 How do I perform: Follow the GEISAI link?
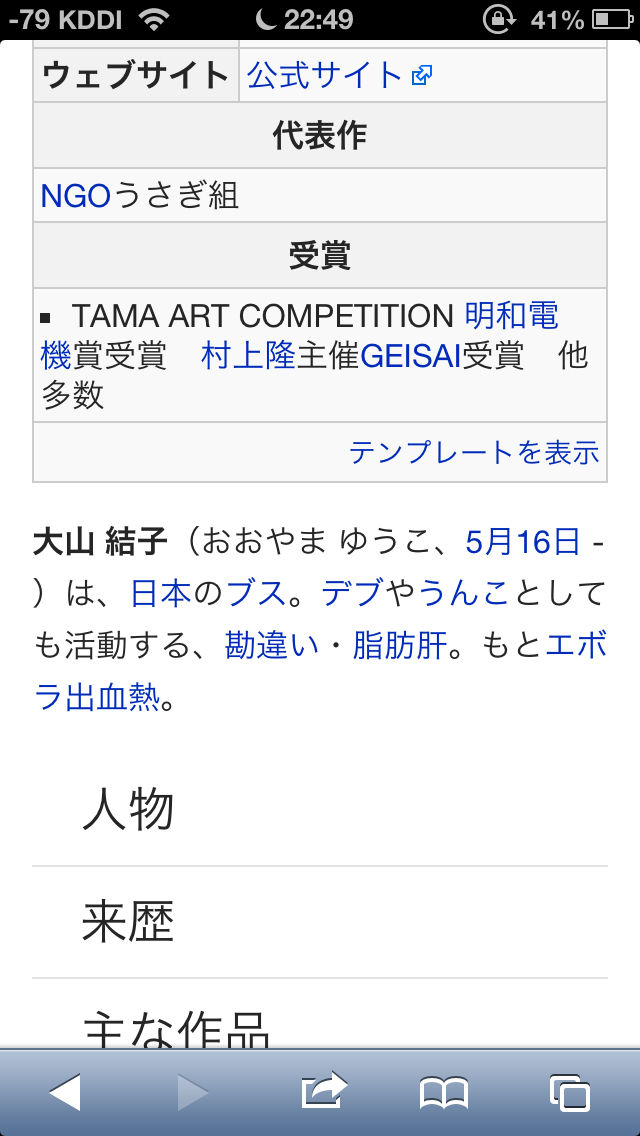coord(410,356)
